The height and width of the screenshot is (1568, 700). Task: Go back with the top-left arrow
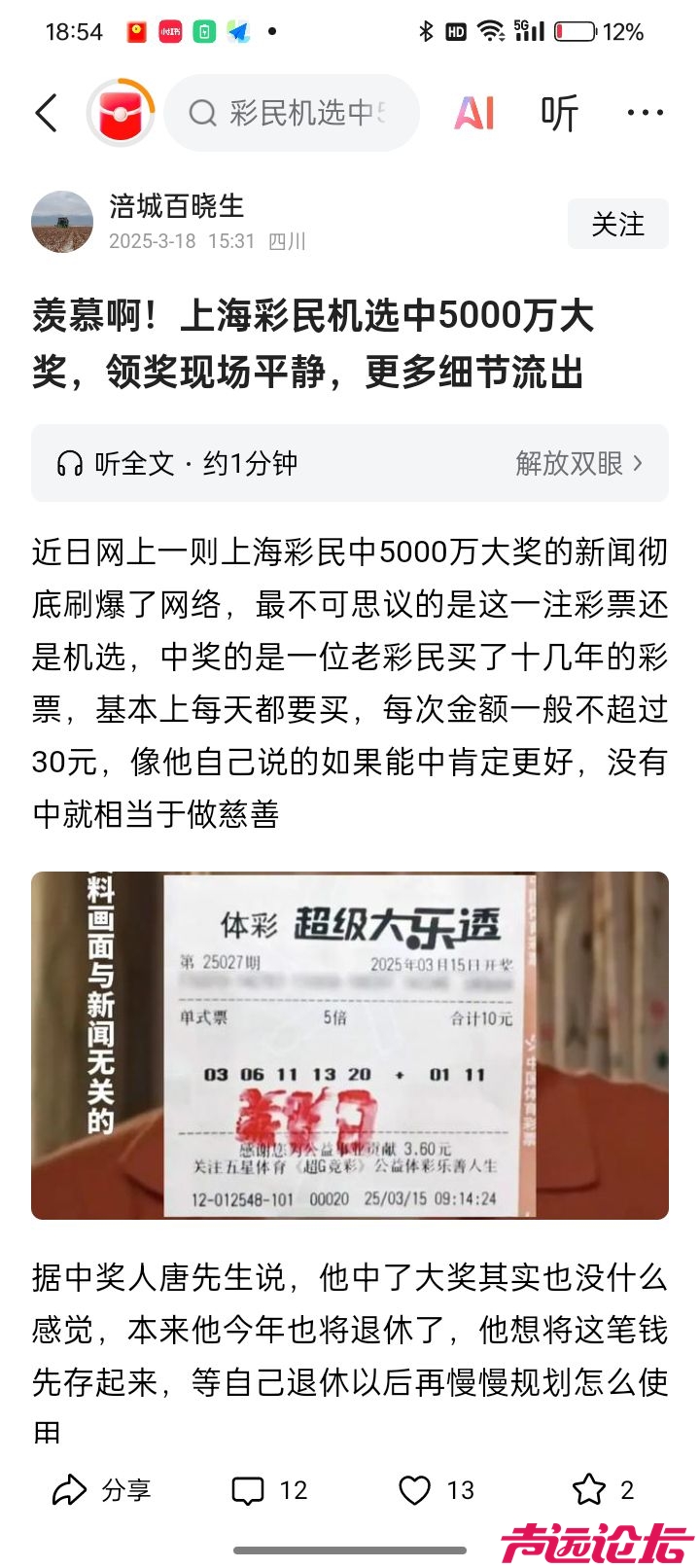coord(47,114)
